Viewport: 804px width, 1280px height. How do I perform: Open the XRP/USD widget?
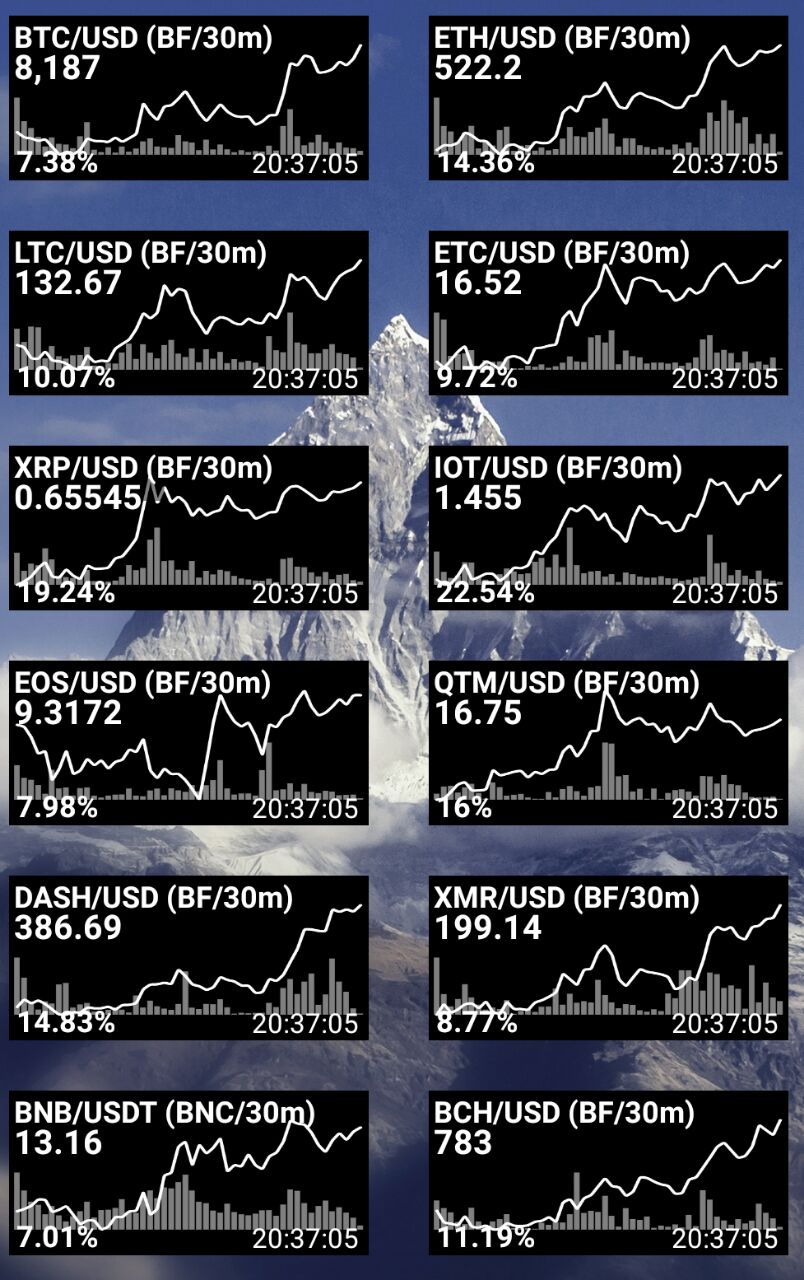tap(189, 528)
